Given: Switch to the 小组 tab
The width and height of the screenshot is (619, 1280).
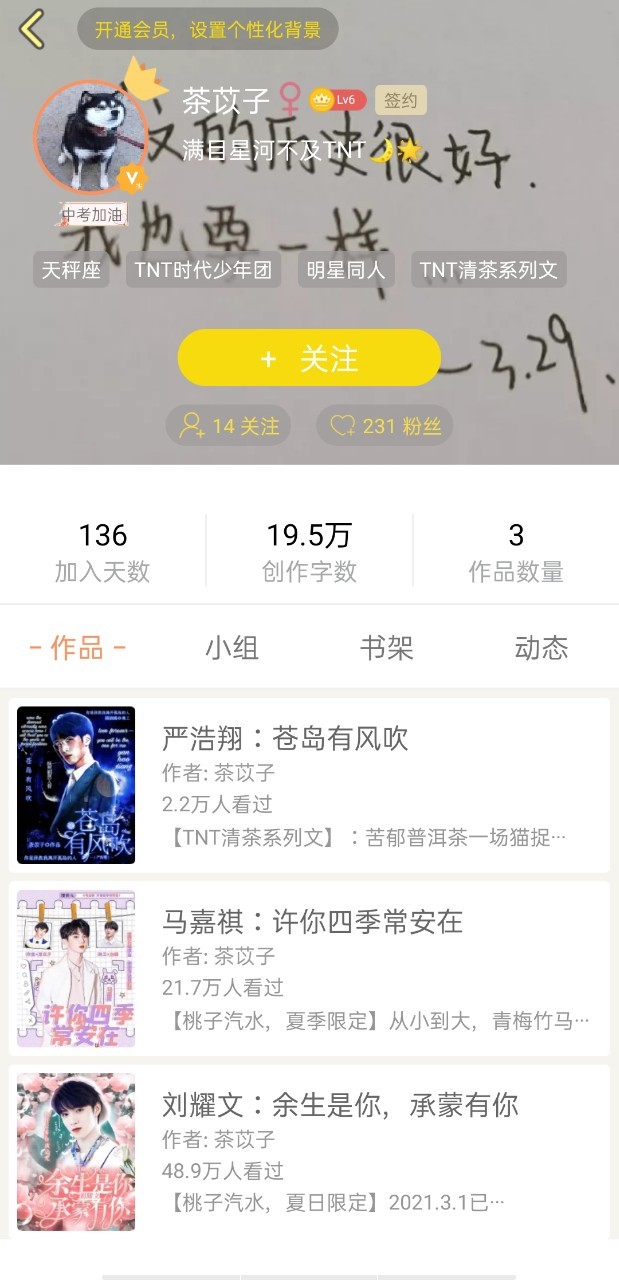Looking at the screenshot, I should coord(232,648).
